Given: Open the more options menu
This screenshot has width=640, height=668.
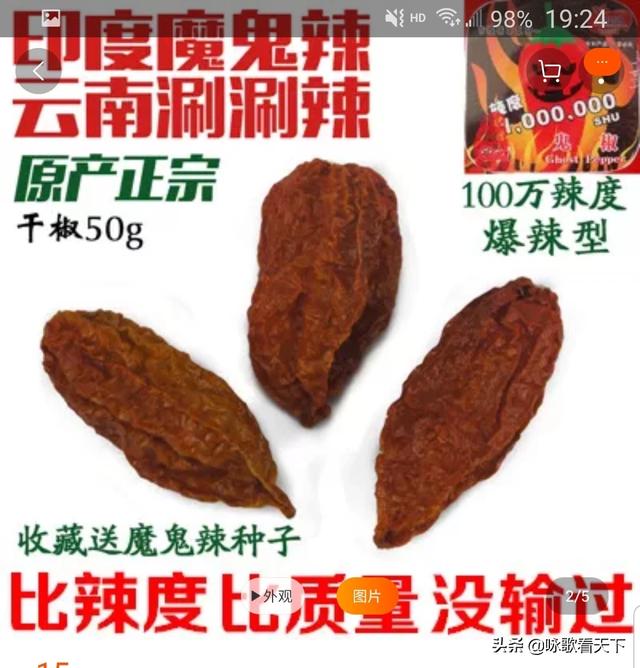Looking at the screenshot, I should pos(601,68).
